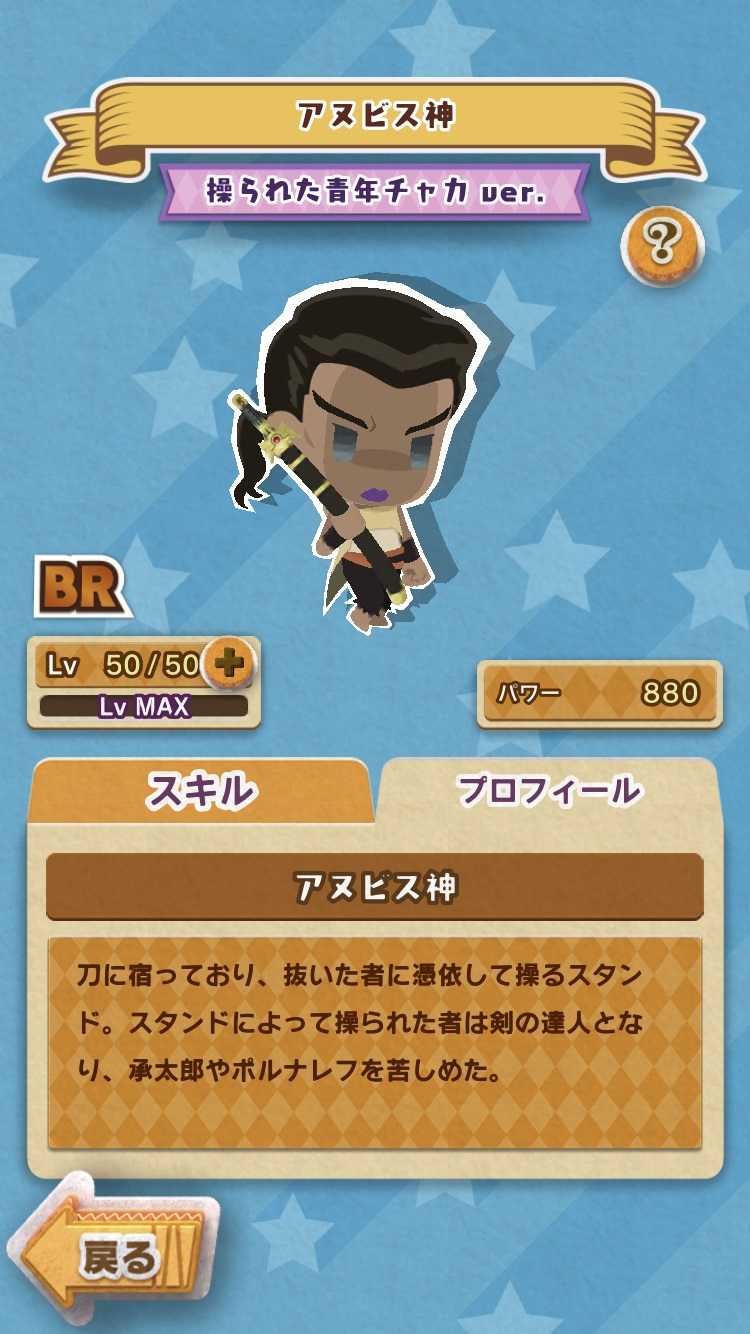This screenshot has height=1334, width=750.
Task: Switch to the スキル tab
Action: click(201, 791)
